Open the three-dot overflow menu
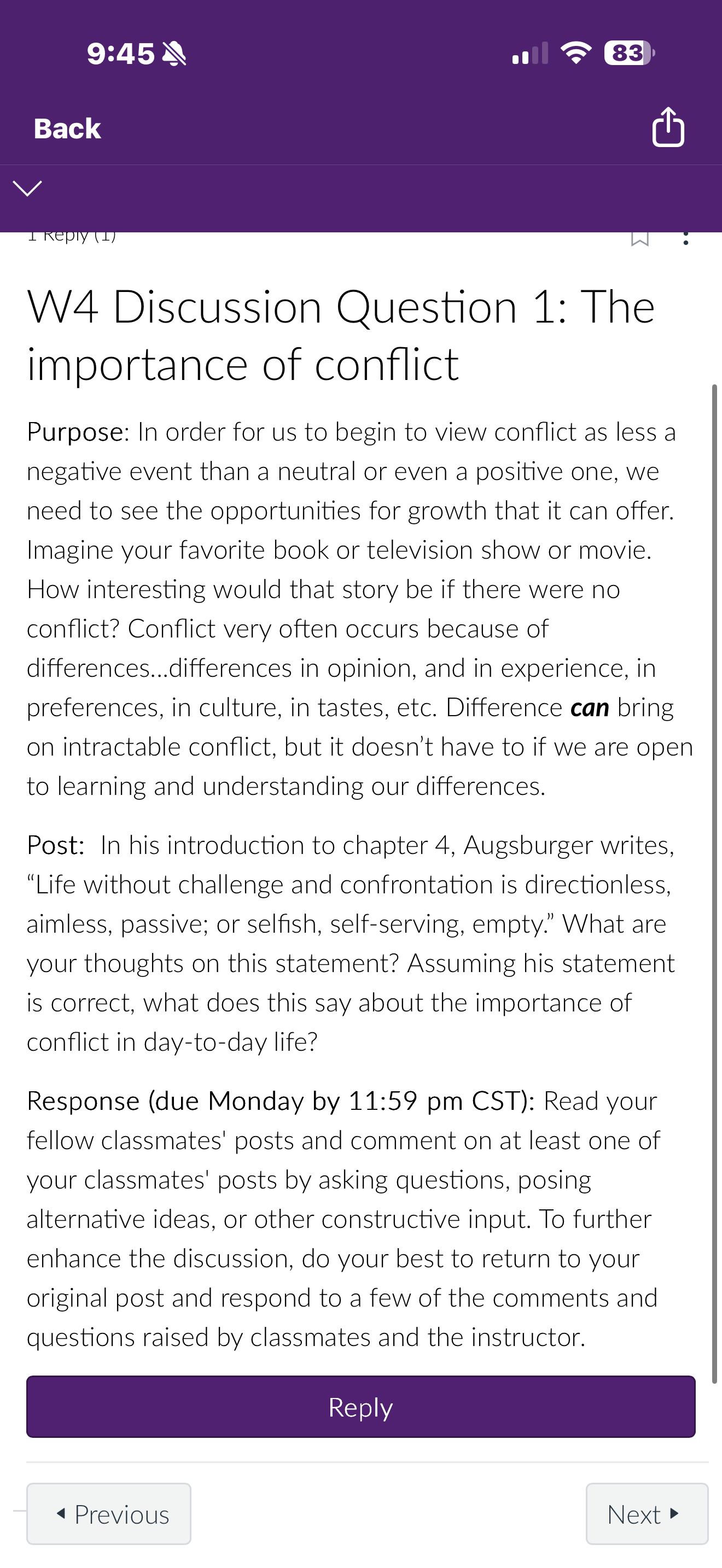 coord(686,238)
